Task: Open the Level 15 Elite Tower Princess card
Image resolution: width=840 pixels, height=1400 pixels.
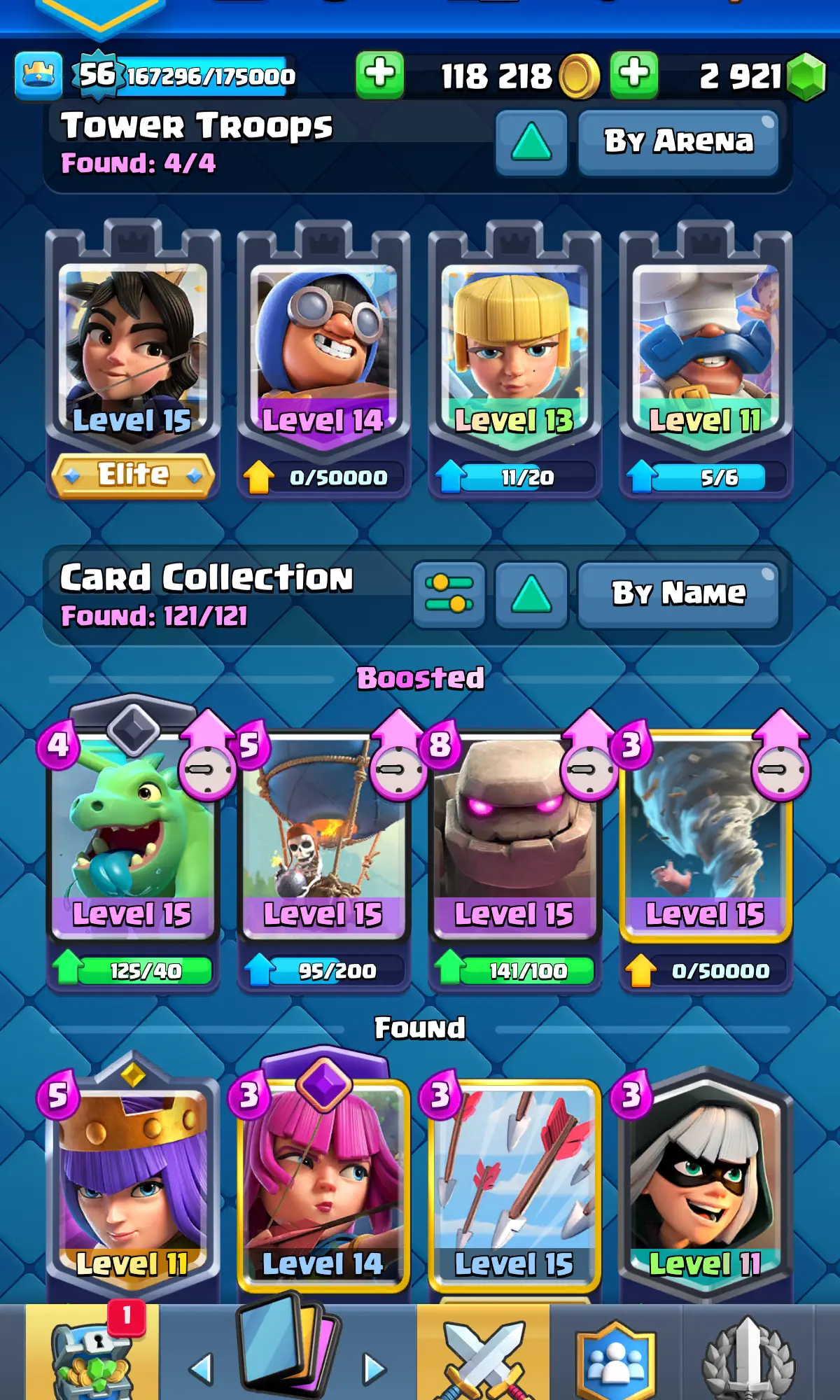Action: coord(133,350)
